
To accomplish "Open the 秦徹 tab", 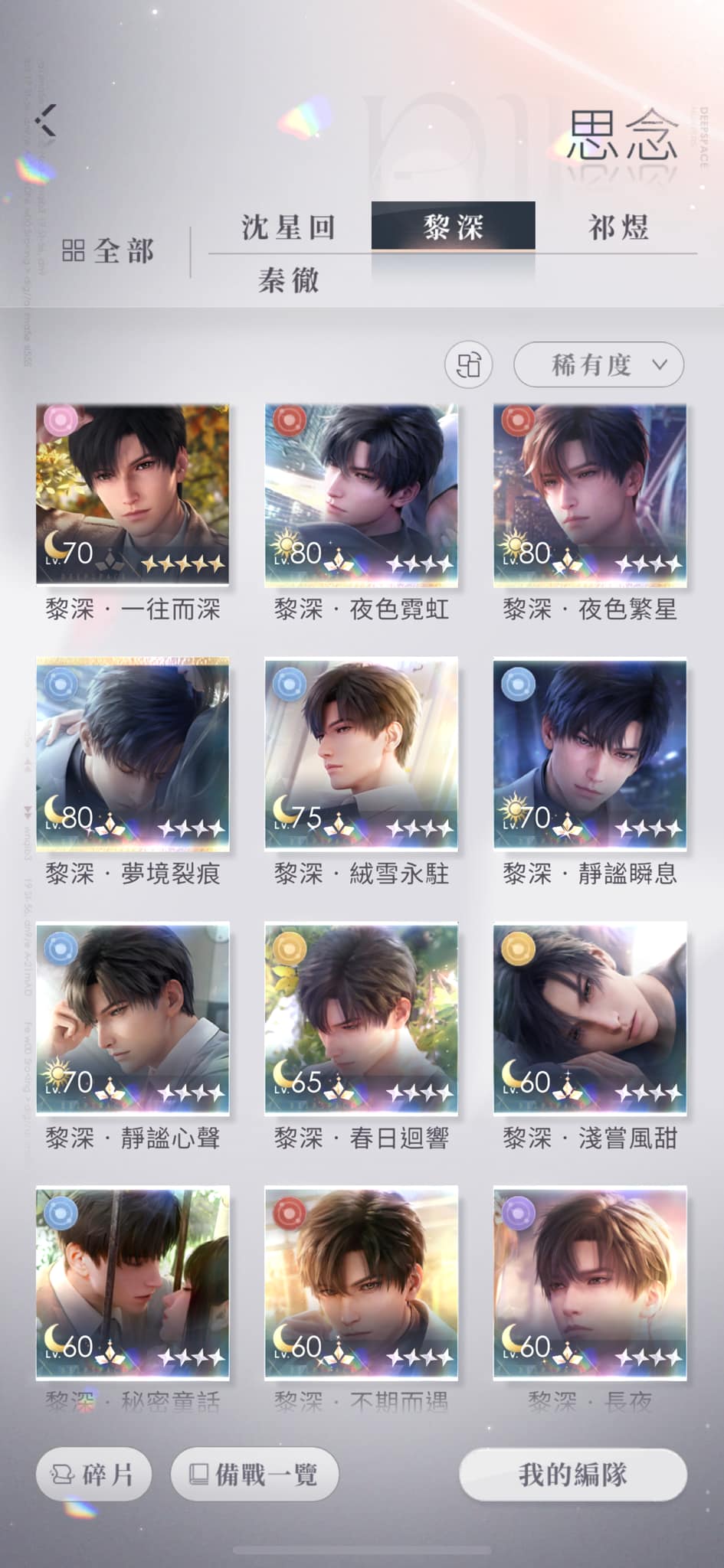I will (288, 280).
